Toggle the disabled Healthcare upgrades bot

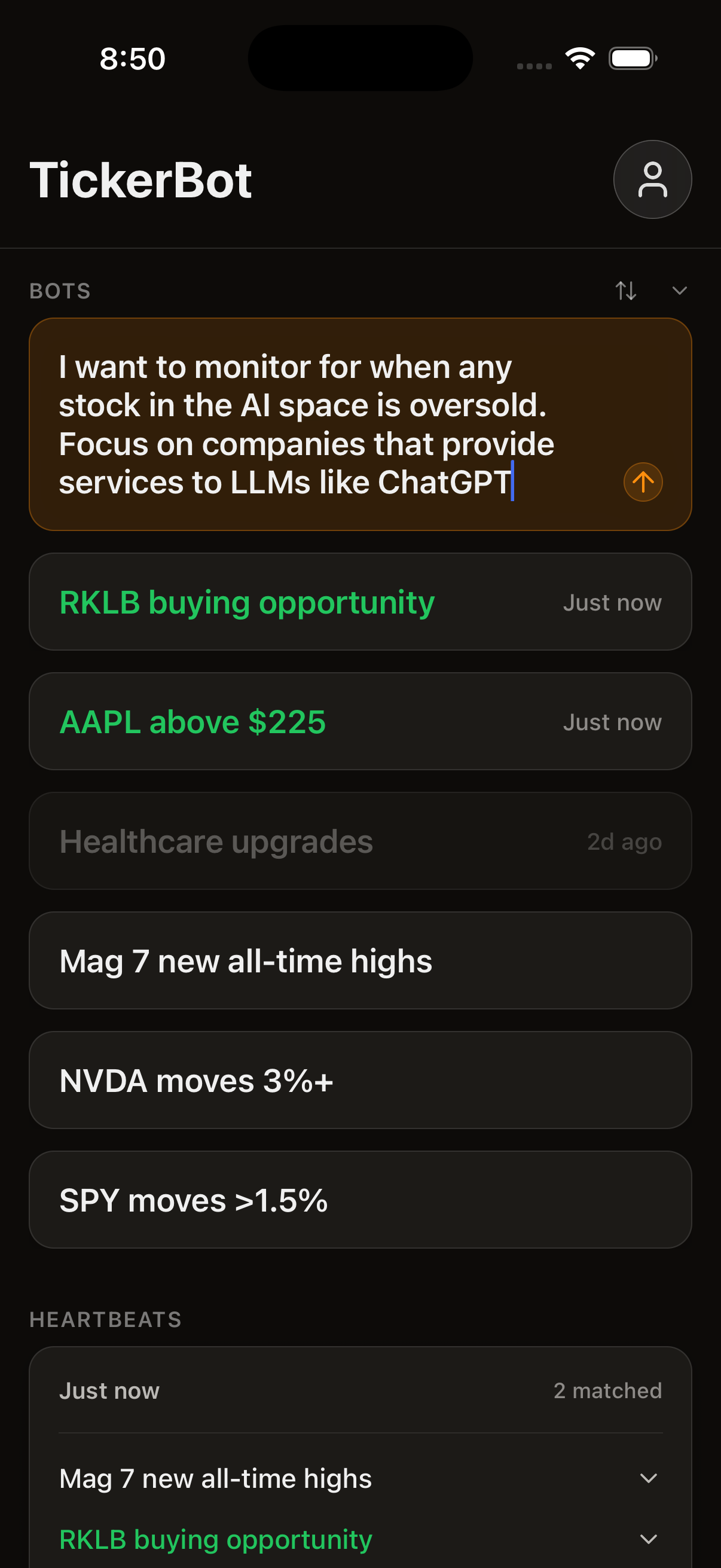coord(361,841)
